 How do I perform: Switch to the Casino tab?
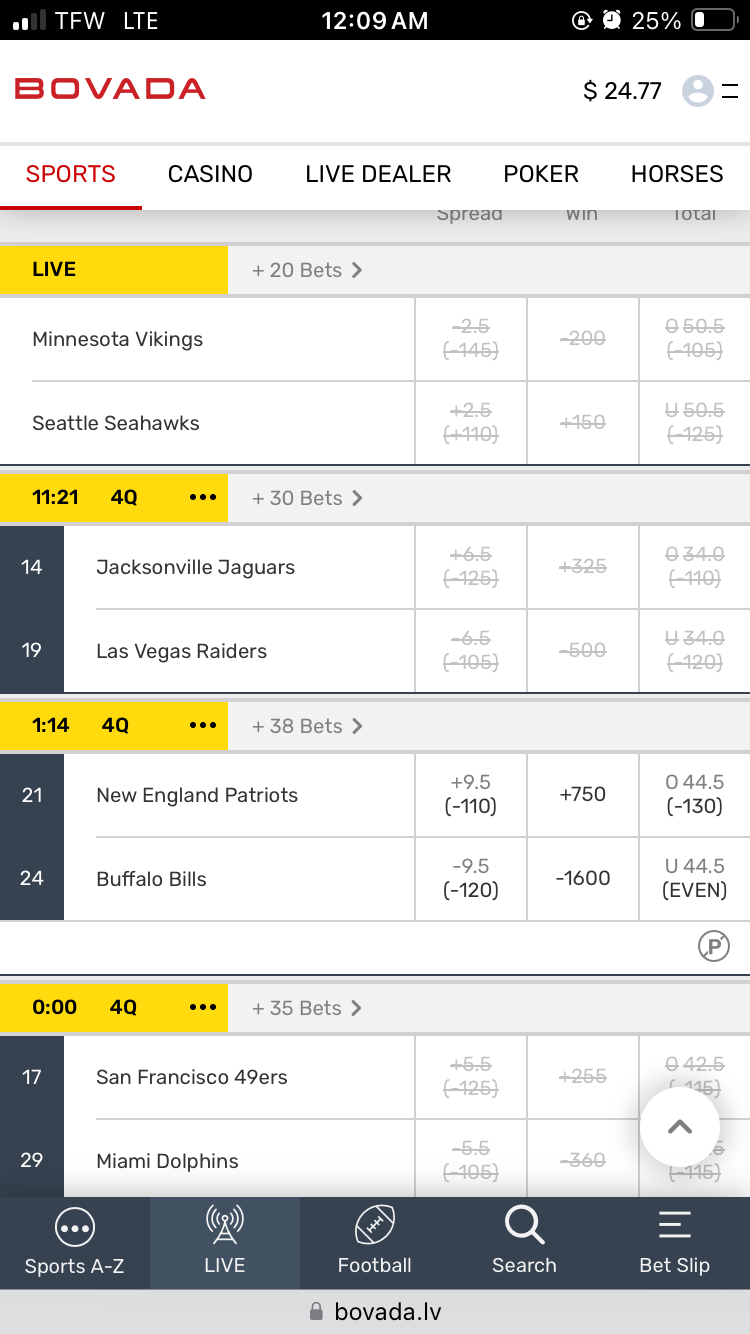coord(210,174)
